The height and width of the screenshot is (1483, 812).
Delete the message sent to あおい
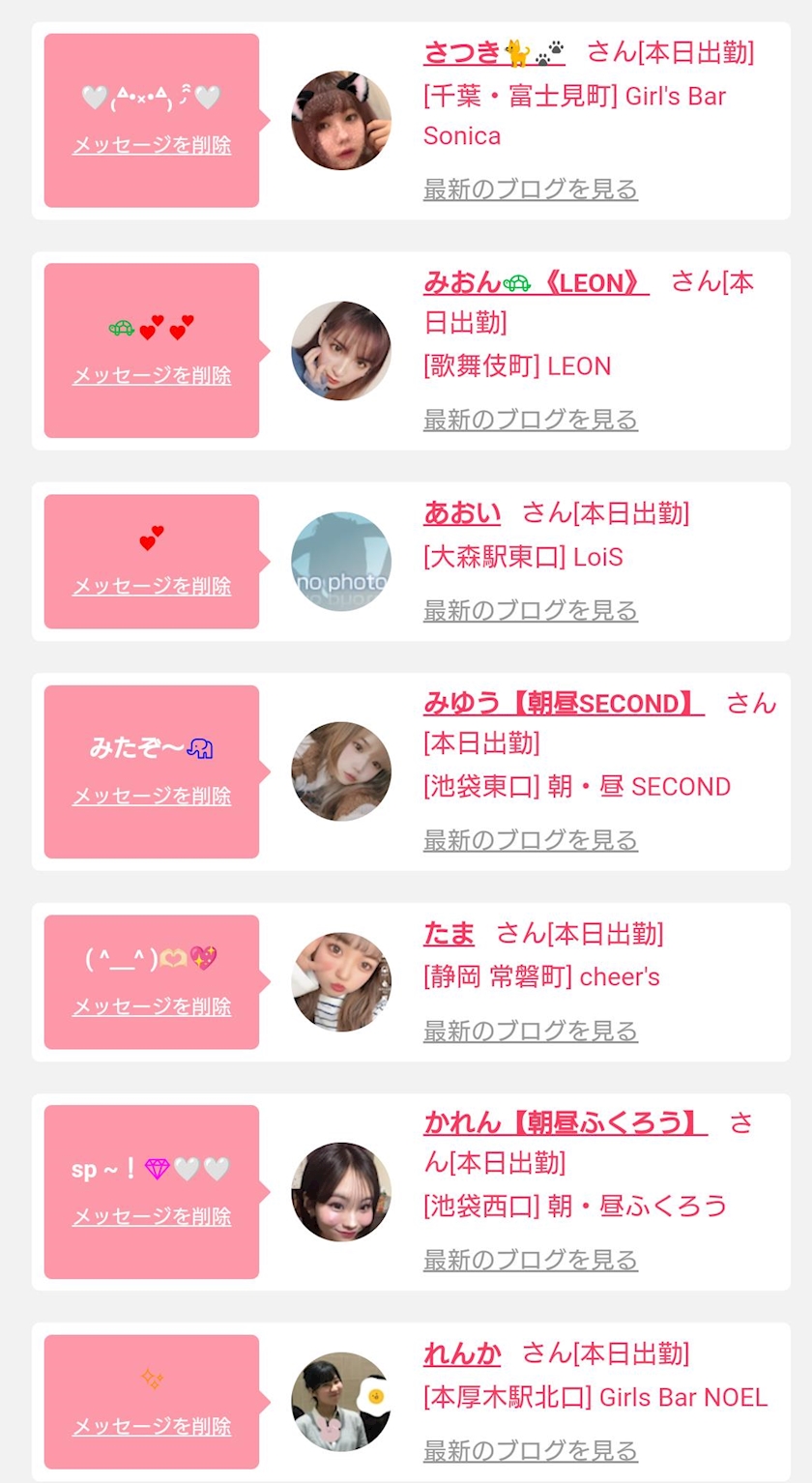coord(152,586)
